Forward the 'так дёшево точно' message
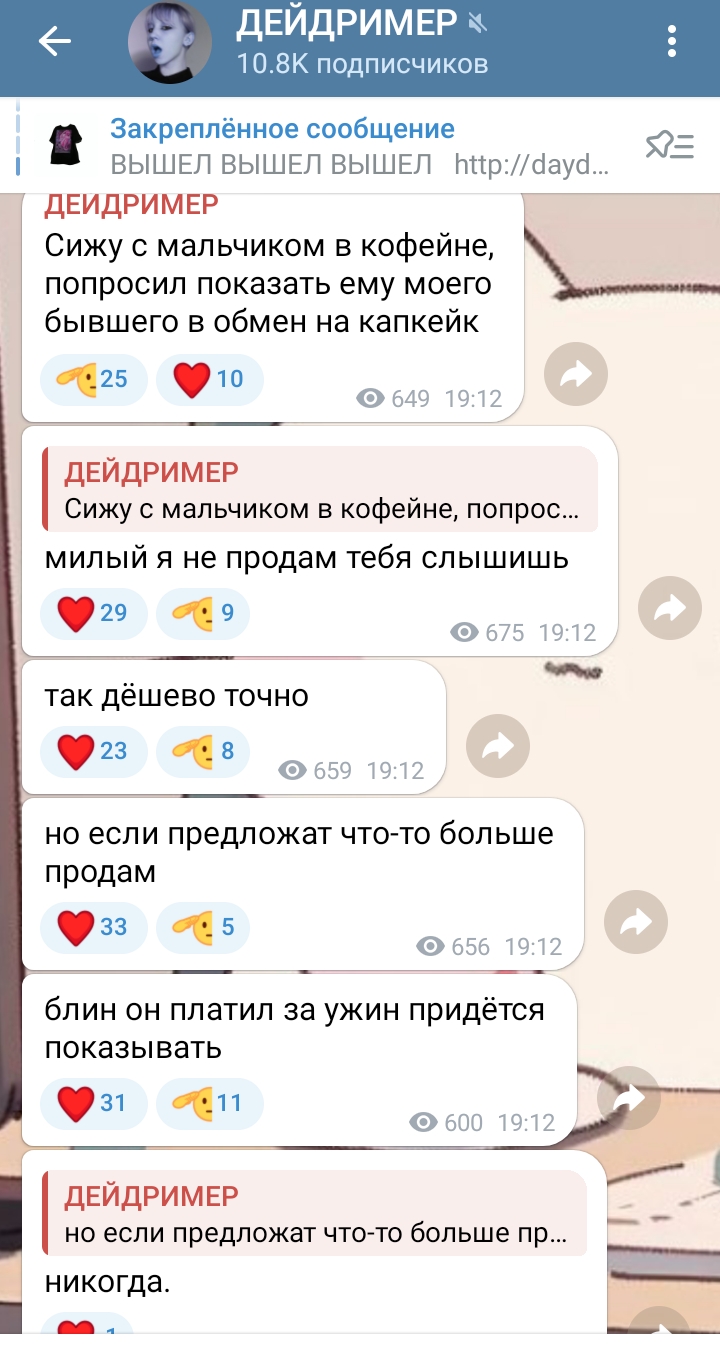Screen dimensions: 720x1355 coord(498,745)
